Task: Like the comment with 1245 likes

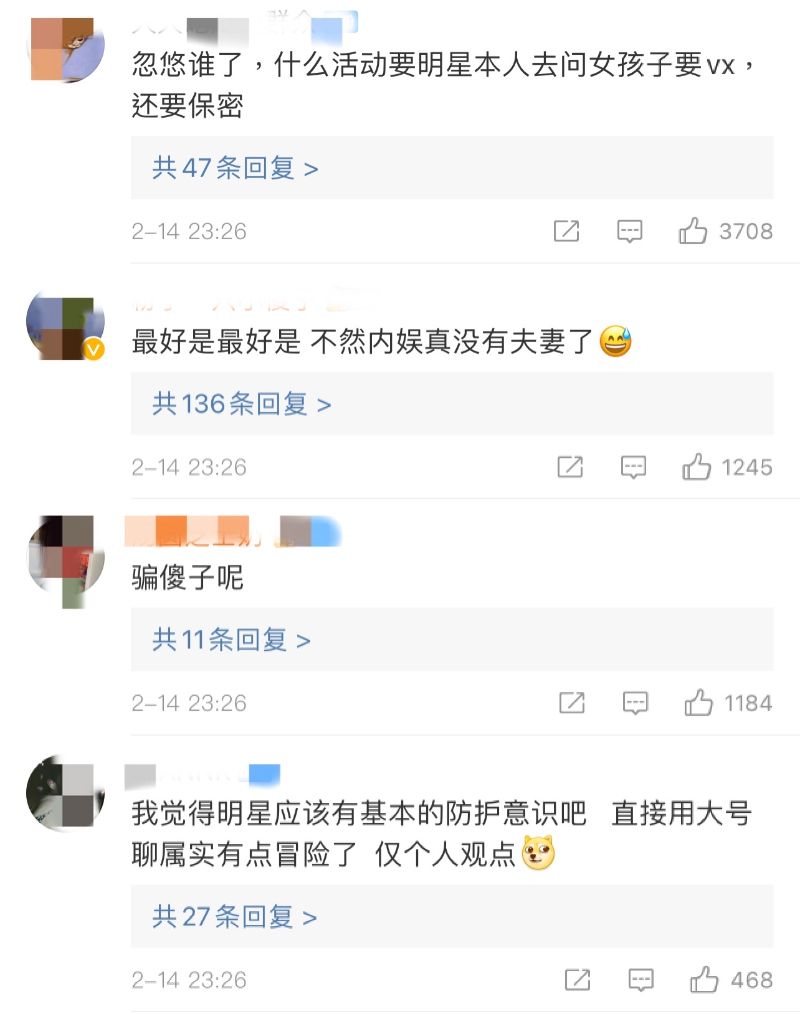Action: pos(696,467)
